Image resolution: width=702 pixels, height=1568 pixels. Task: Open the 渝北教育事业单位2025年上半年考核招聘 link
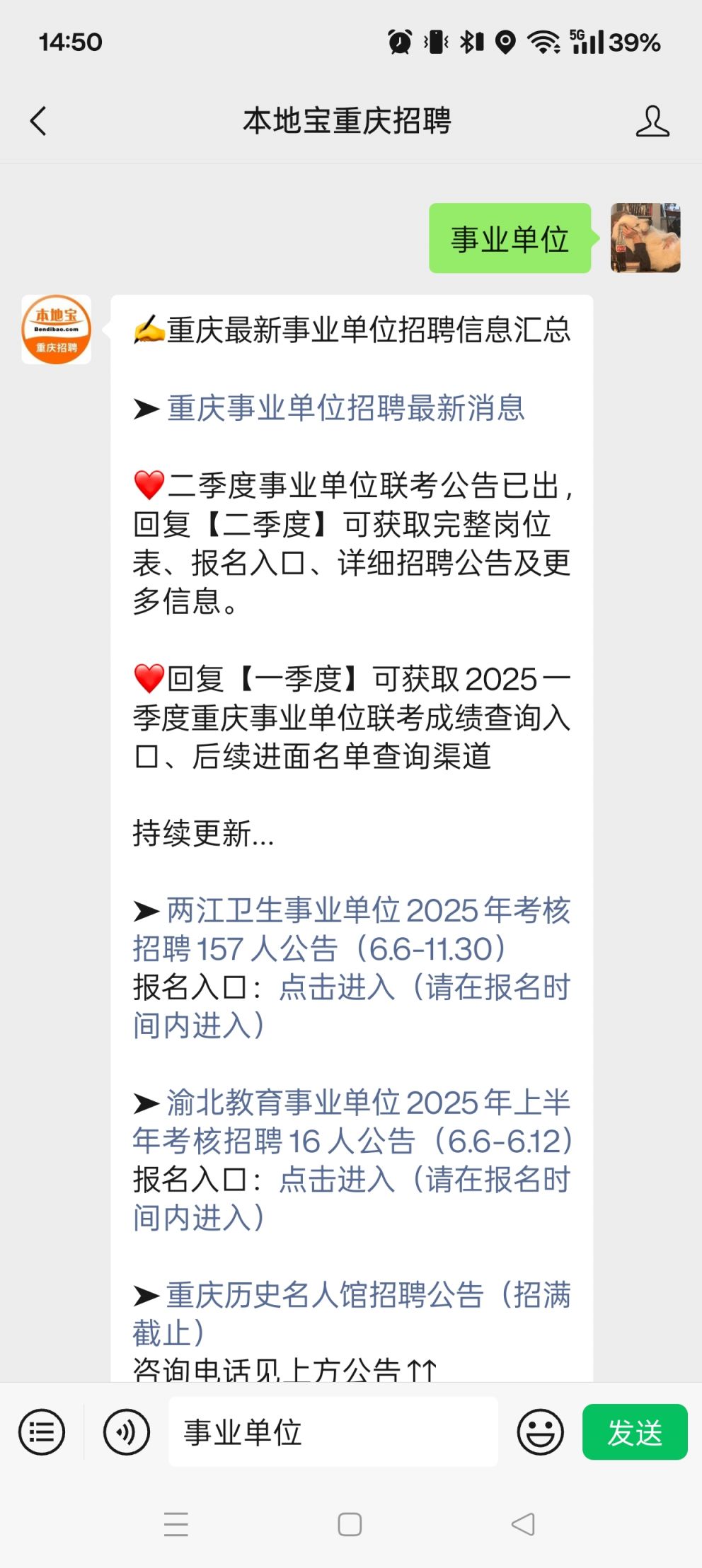pos(352,1122)
